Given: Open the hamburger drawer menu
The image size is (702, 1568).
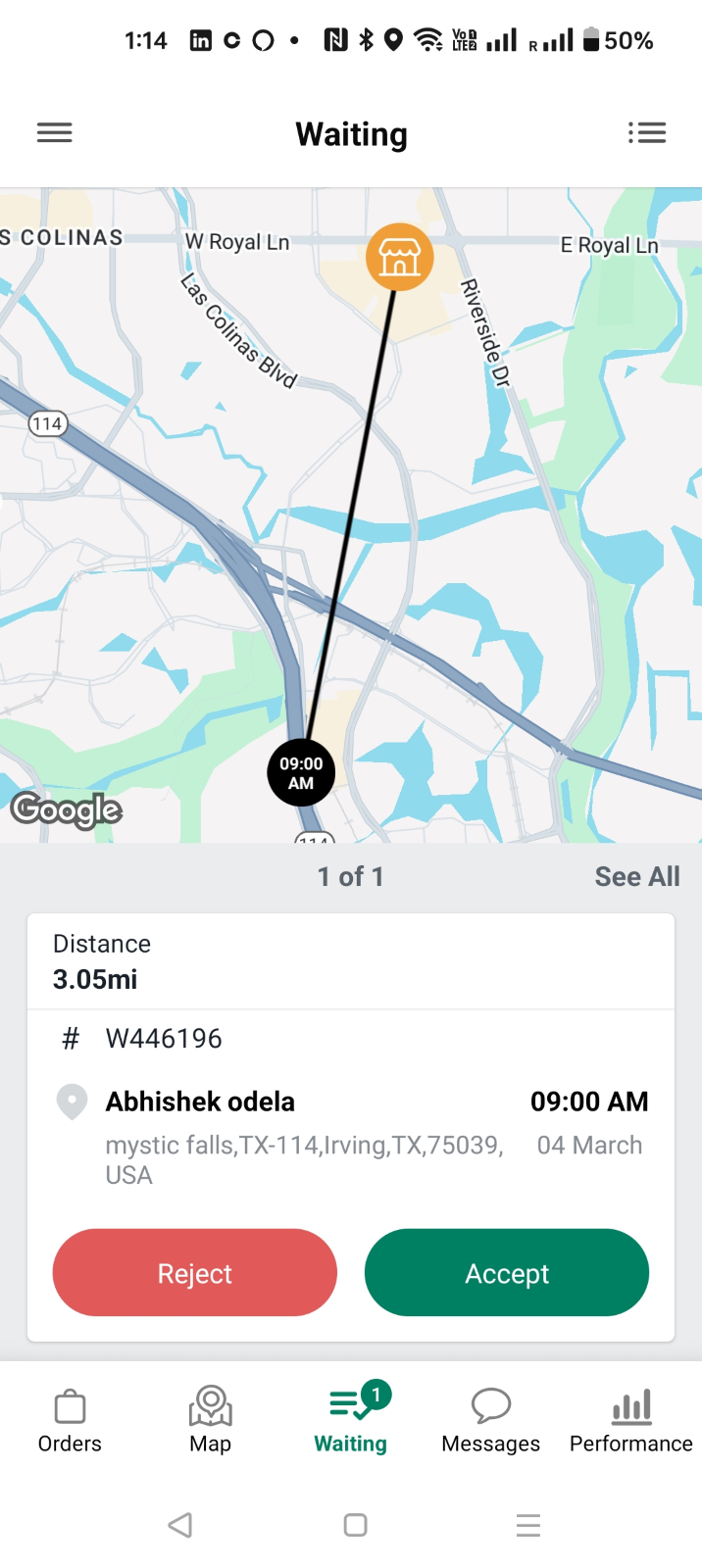Looking at the screenshot, I should coord(55,133).
